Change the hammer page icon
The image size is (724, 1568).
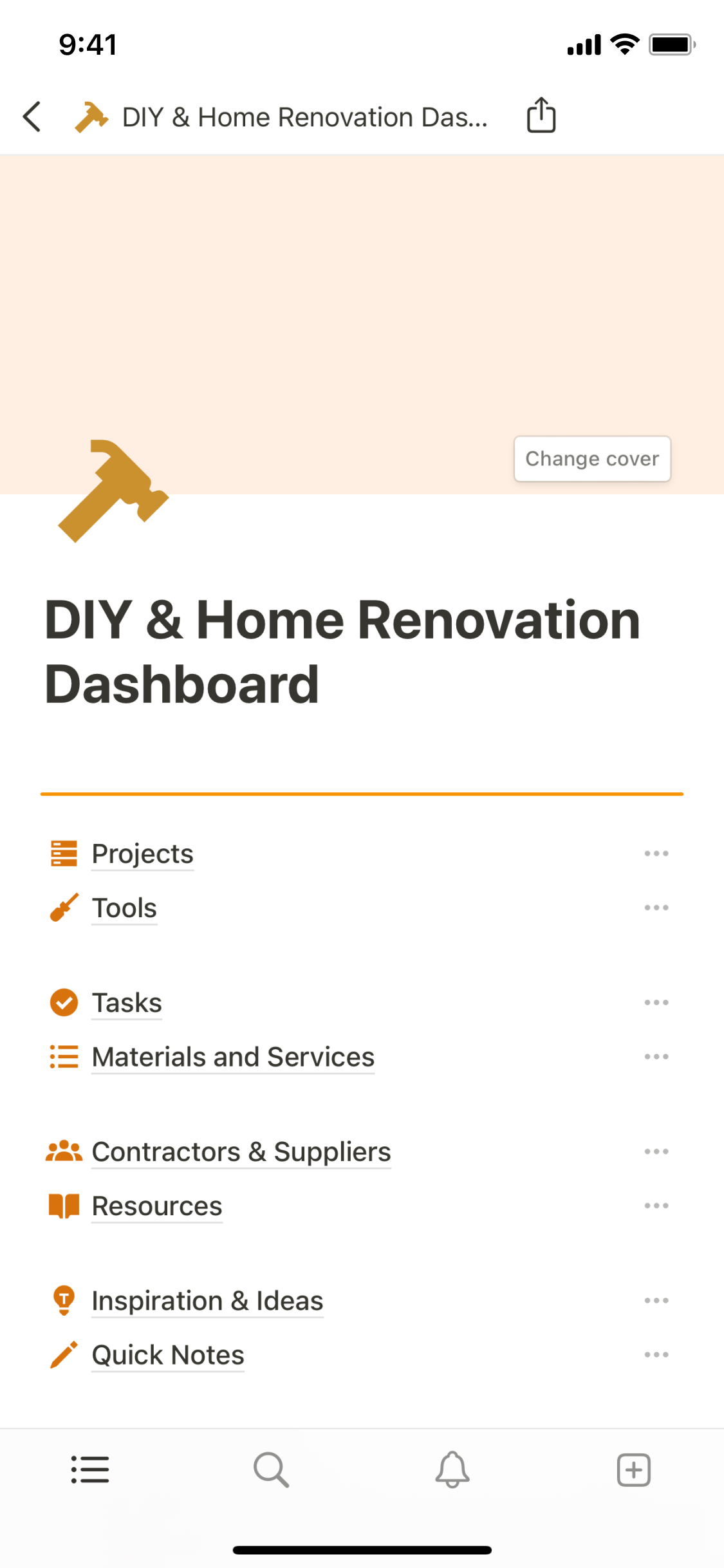pyautogui.click(x=113, y=490)
